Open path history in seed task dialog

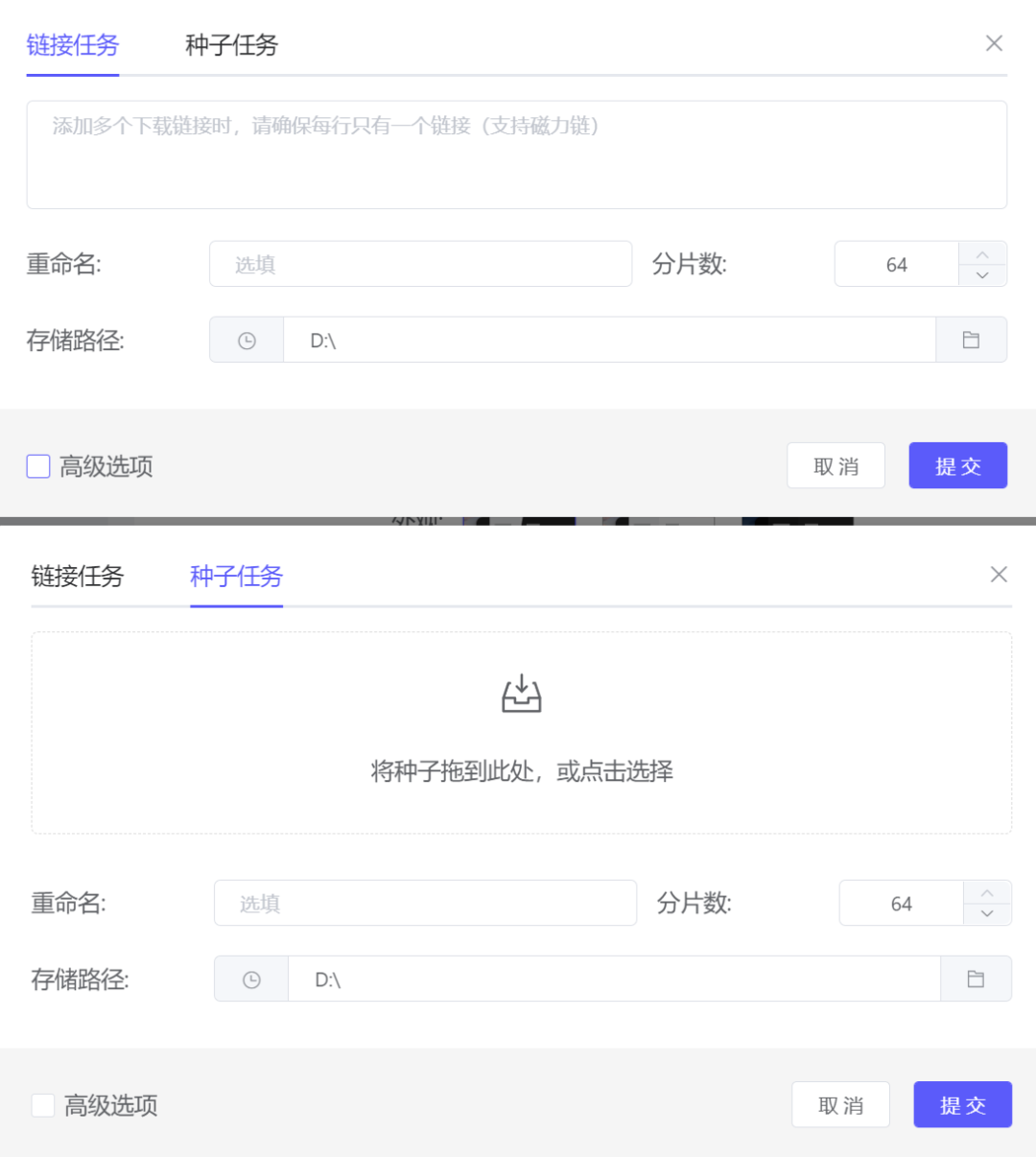pyautogui.click(x=251, y=980)
